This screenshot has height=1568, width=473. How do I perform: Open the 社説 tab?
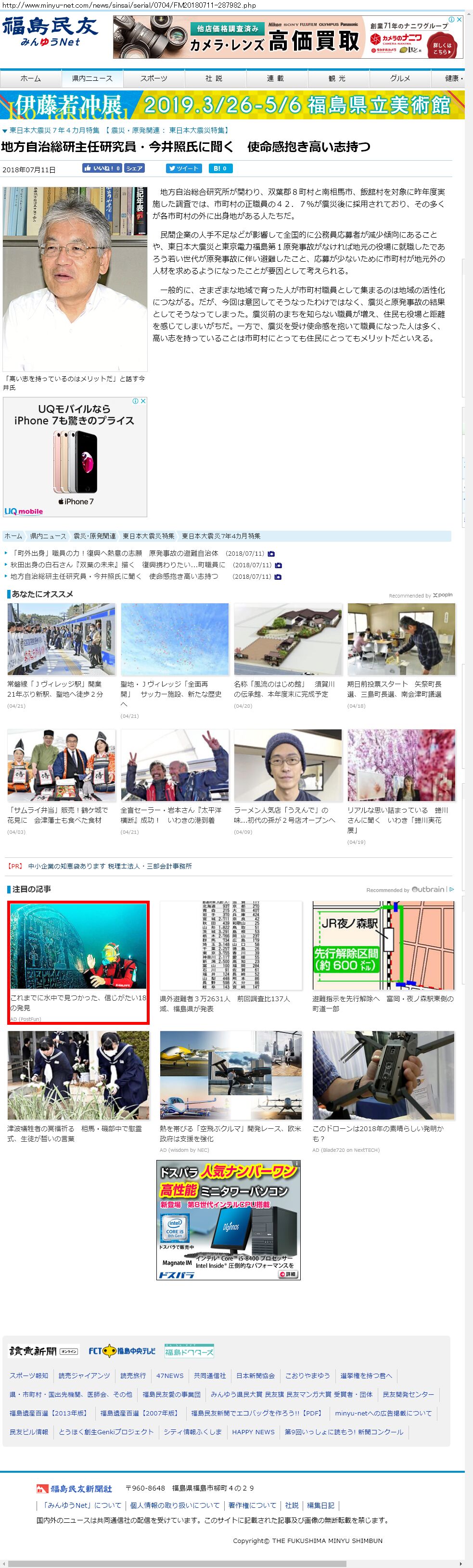(x=214, y=78)
